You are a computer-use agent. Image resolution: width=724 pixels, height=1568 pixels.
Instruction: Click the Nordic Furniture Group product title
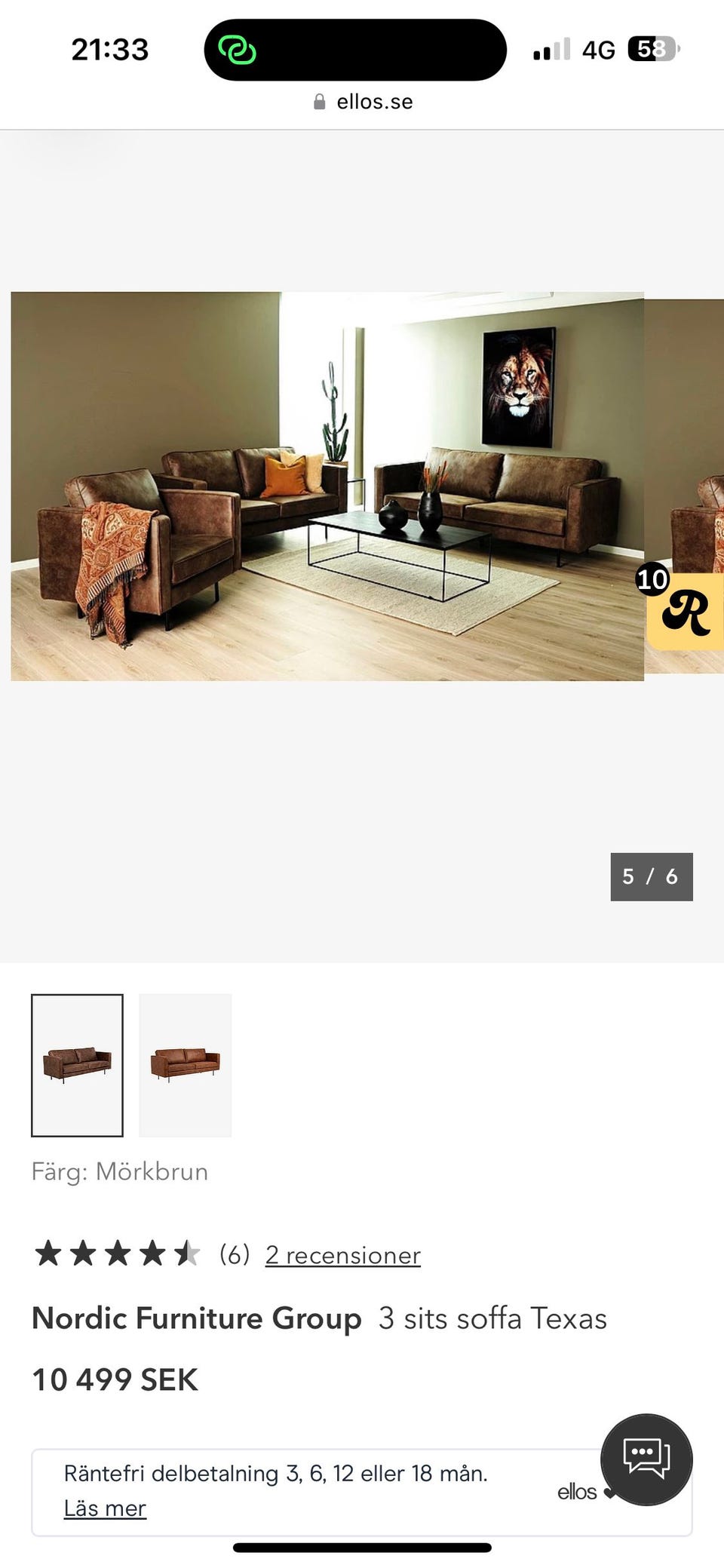(196, 1318)
